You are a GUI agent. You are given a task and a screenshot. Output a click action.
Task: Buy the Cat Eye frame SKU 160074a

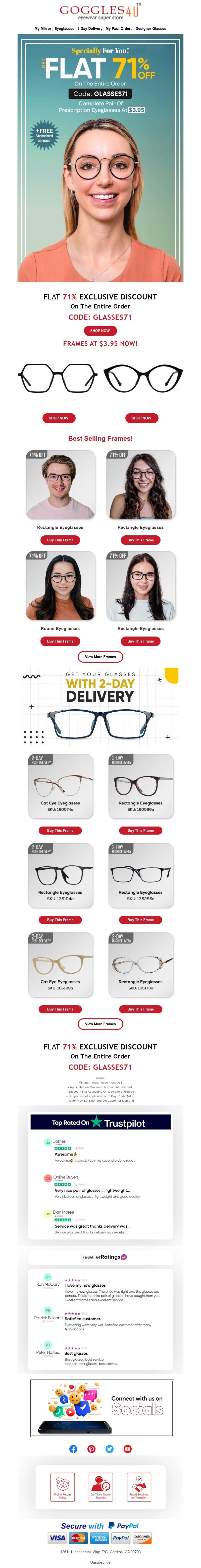click(x=60, y=830)
